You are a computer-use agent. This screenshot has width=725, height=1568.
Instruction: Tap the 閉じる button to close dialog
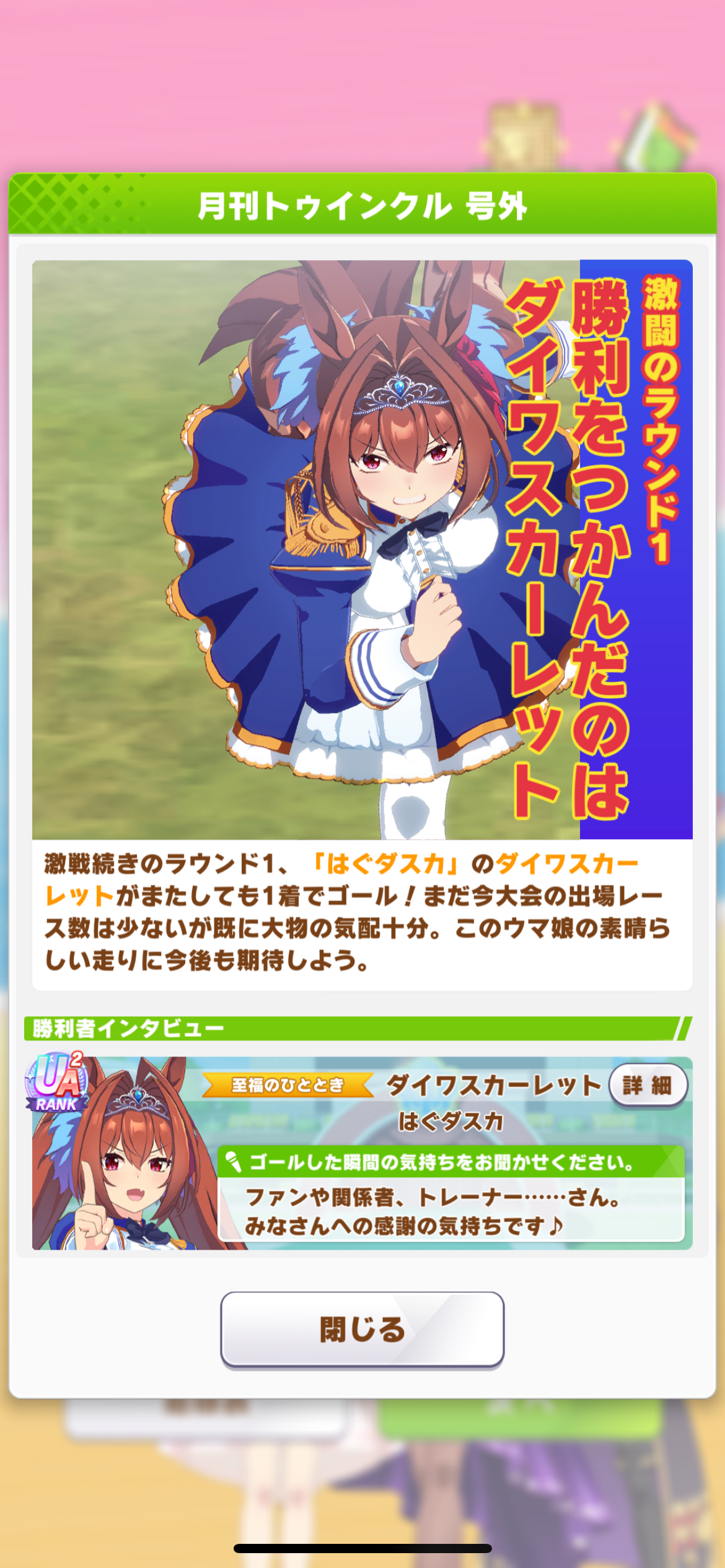coord(362,1329)
